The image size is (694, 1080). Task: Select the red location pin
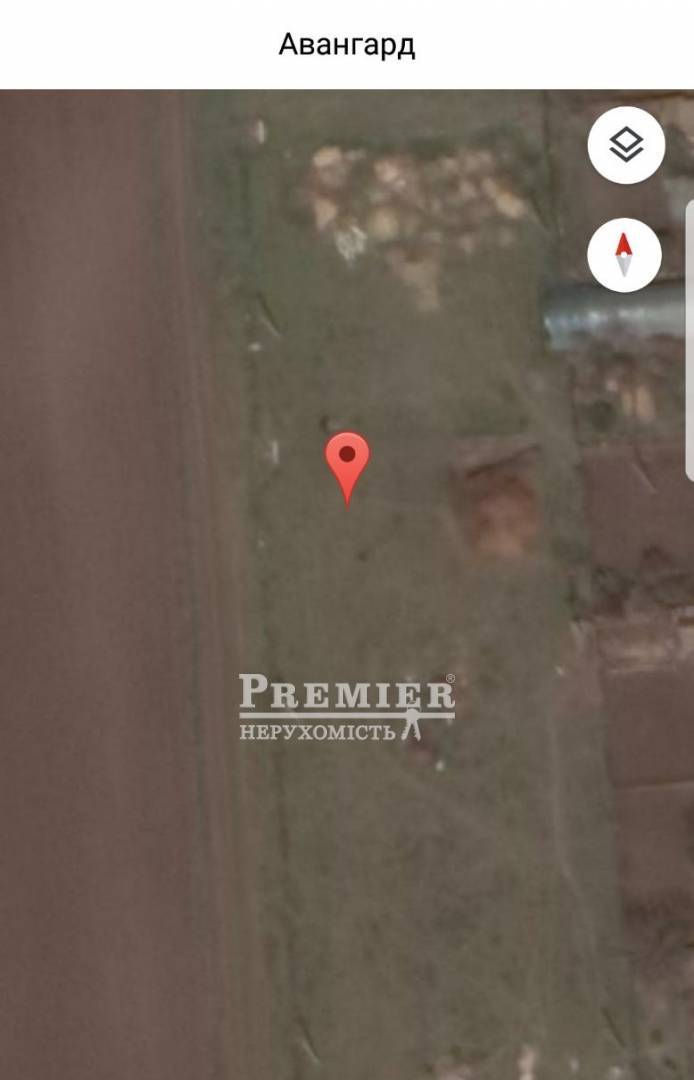coord(347,464)
